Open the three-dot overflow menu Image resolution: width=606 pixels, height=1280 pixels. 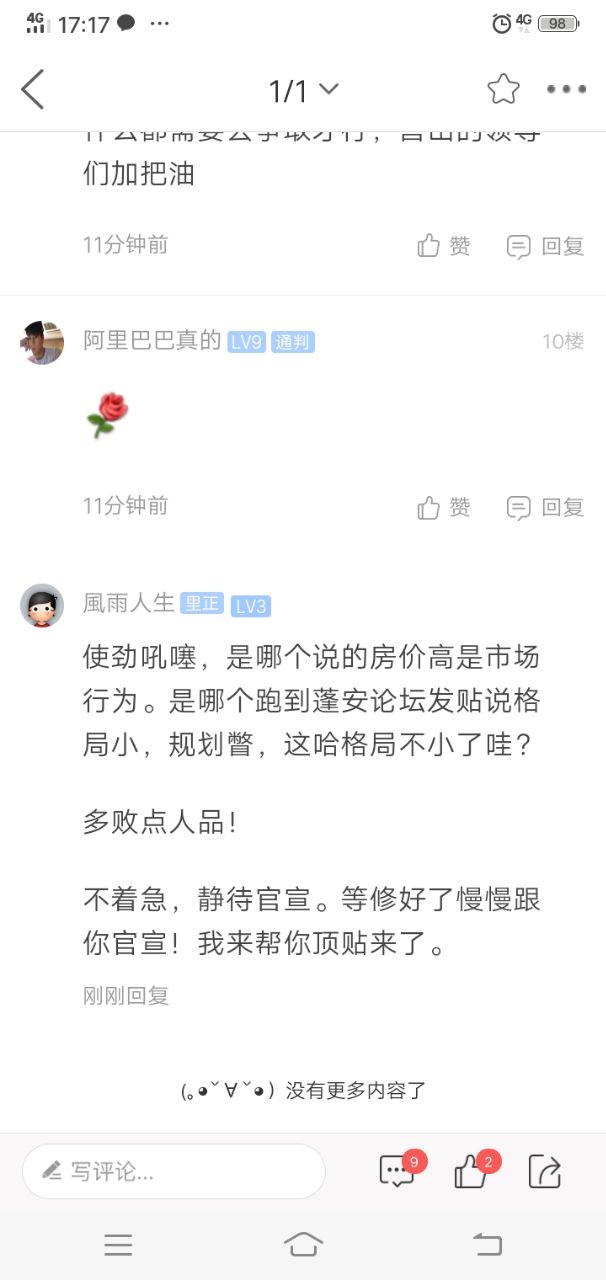566,90
